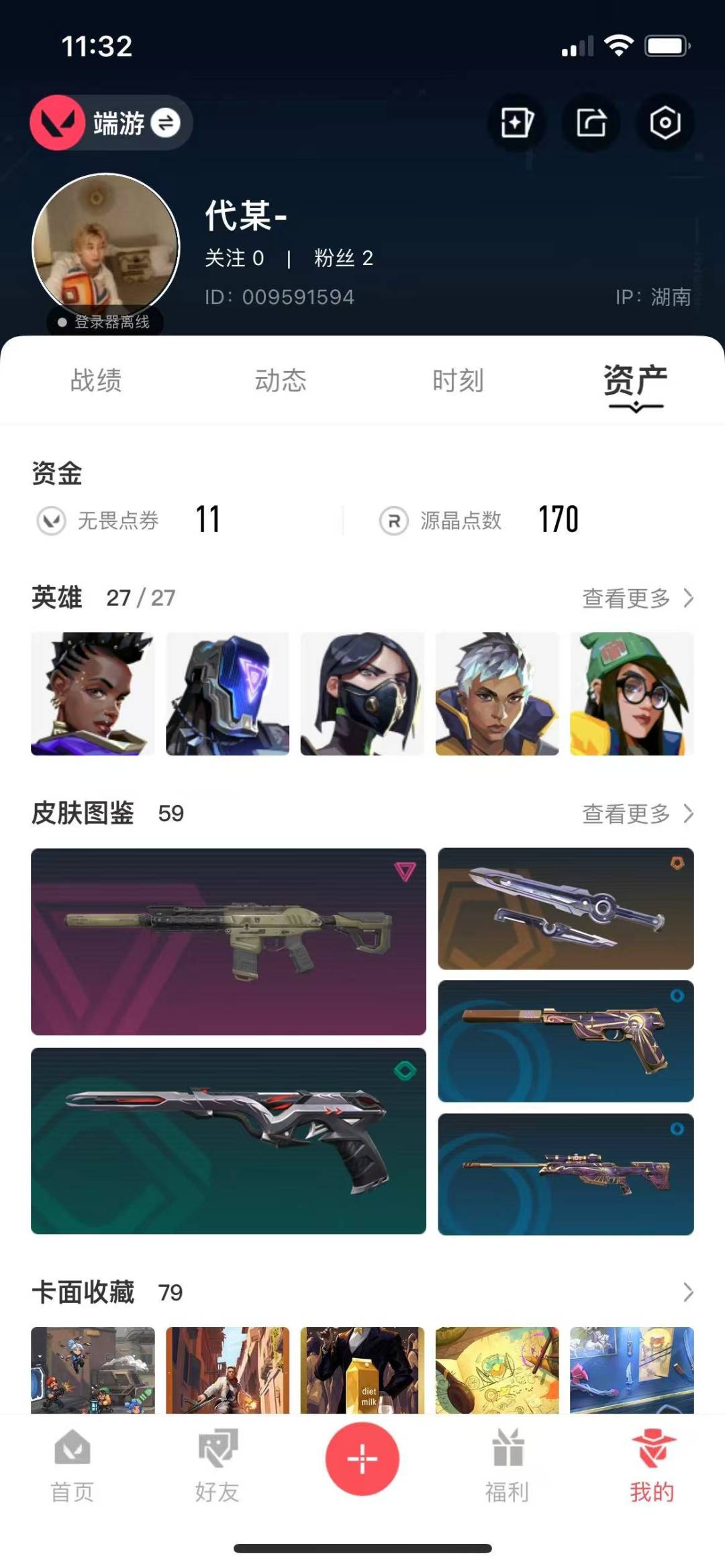This screenshot has width=725, height=1568.
Task: Open the settings hexagon icon
Action: (665, 123)
